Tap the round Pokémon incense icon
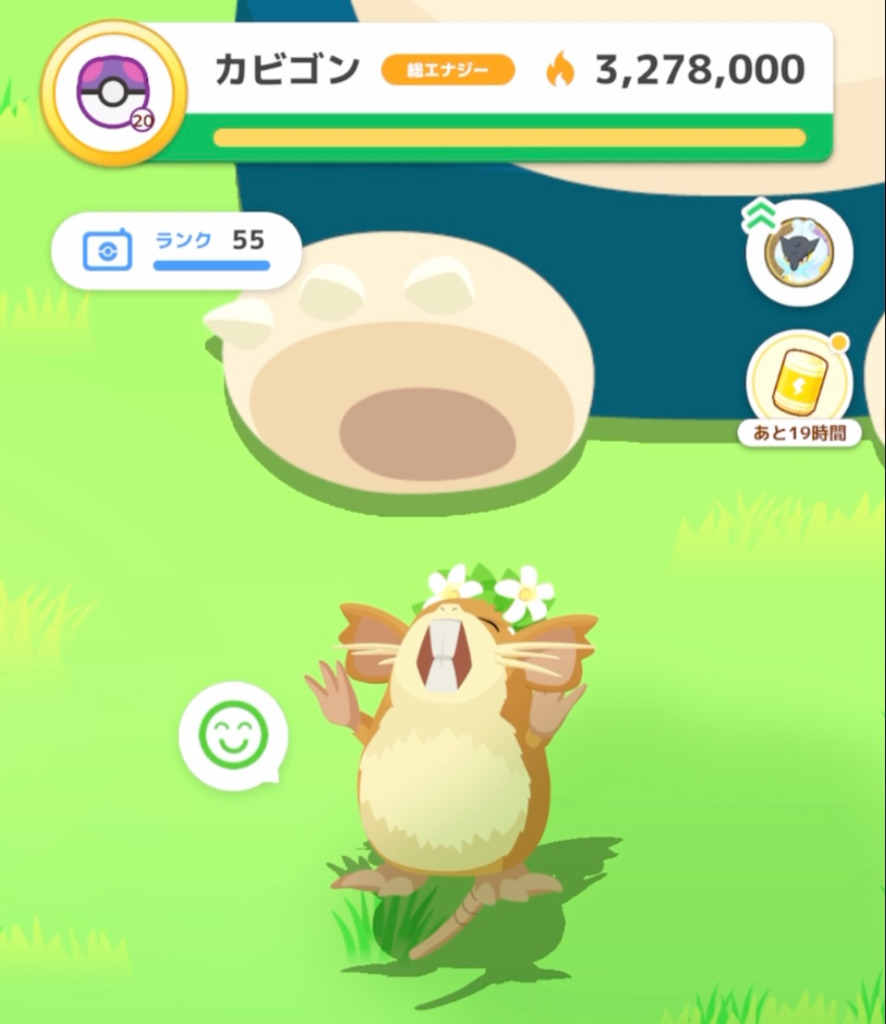 click(x=798, y=252)
